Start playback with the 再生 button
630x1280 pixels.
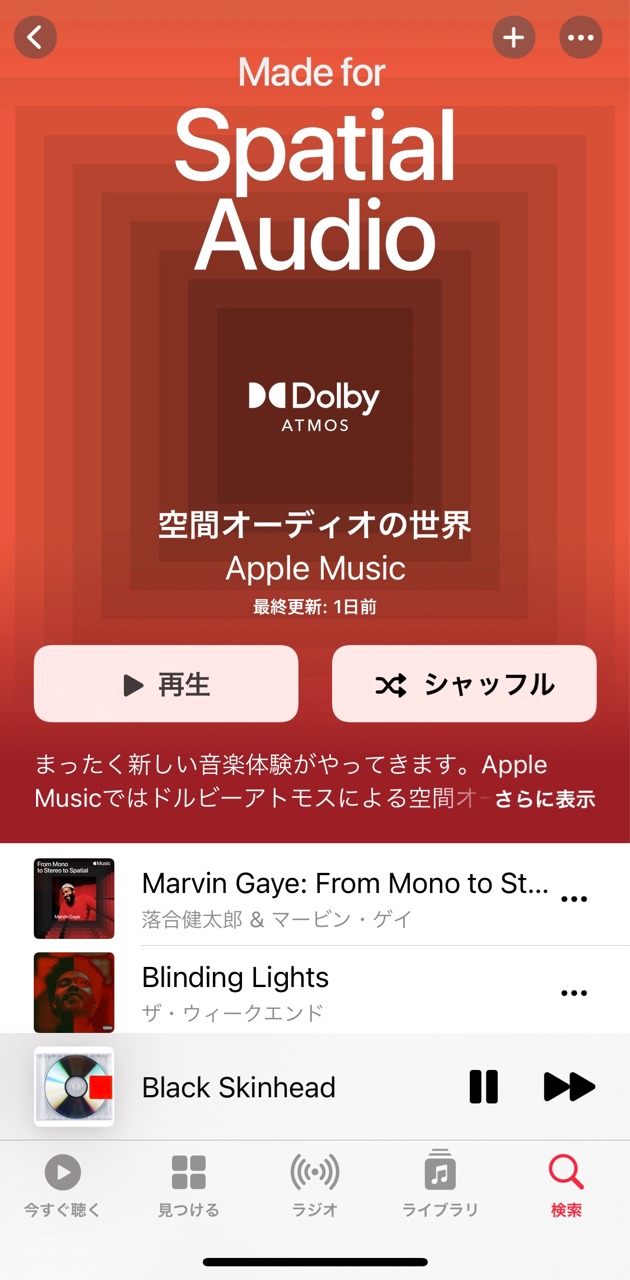tap(166, 684)
